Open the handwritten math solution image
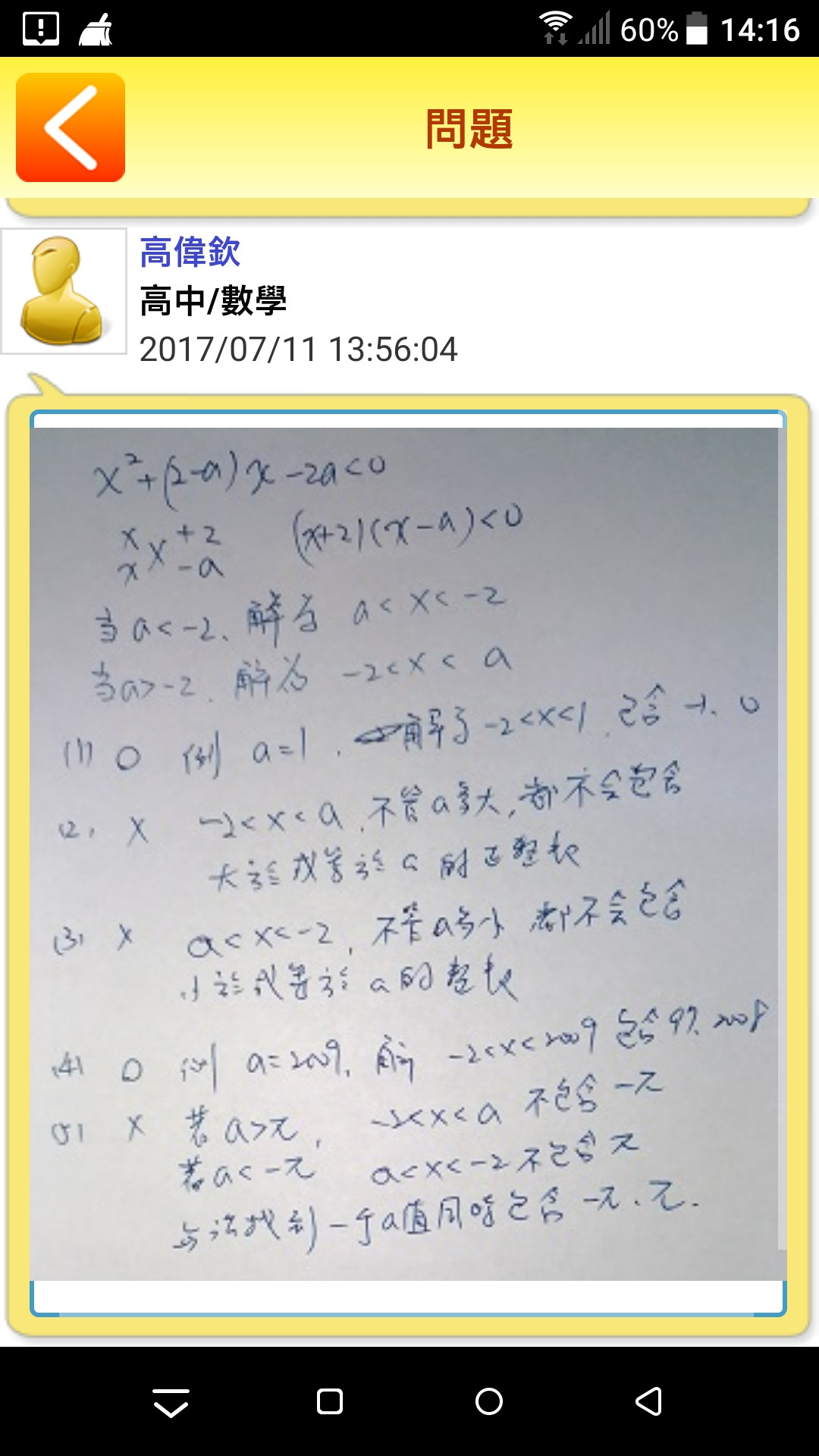This screenshot has height=1456, width=819. (x=407, y=853)
